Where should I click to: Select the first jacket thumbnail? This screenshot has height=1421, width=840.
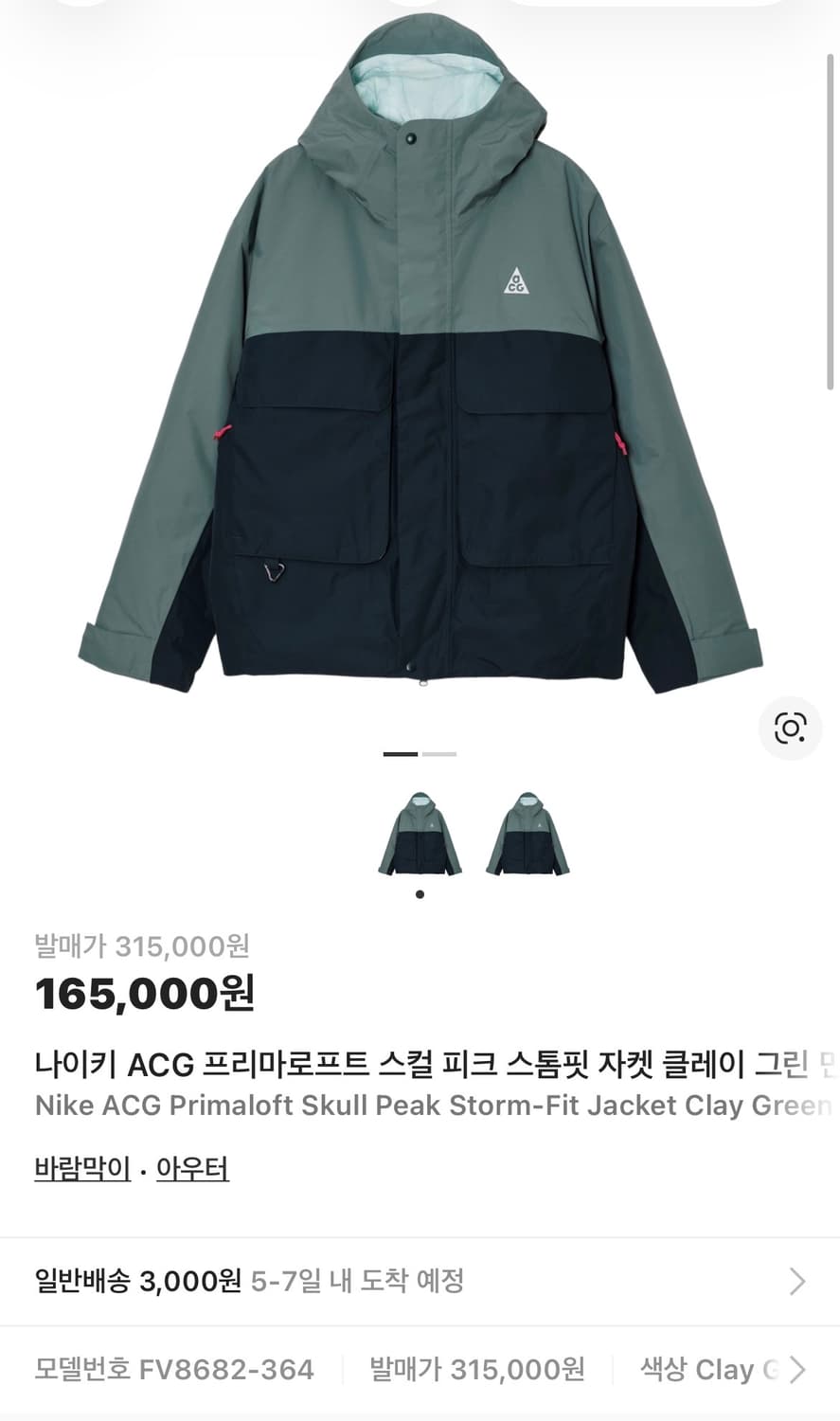click(x=420, y=833)
